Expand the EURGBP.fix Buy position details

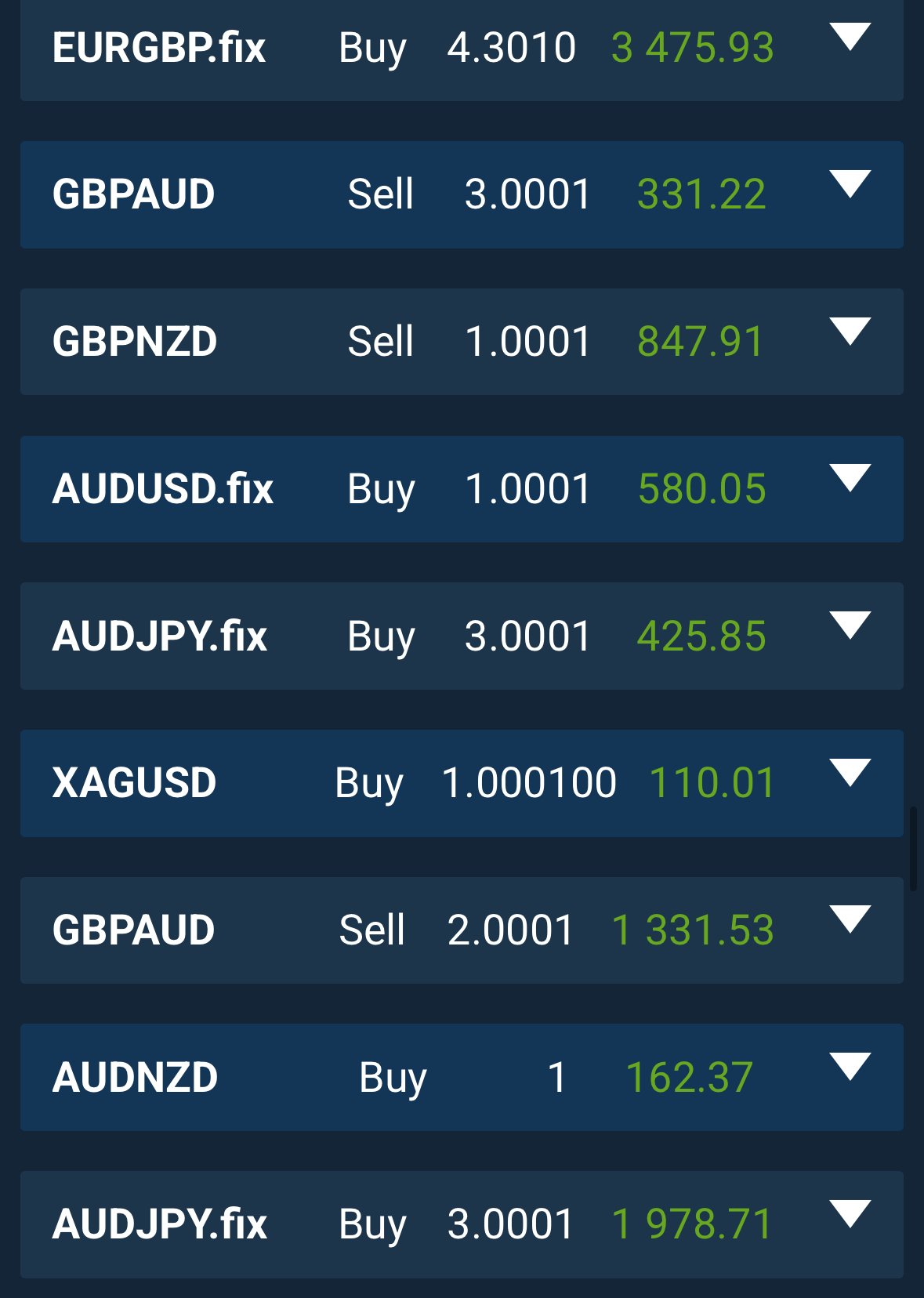850,36
